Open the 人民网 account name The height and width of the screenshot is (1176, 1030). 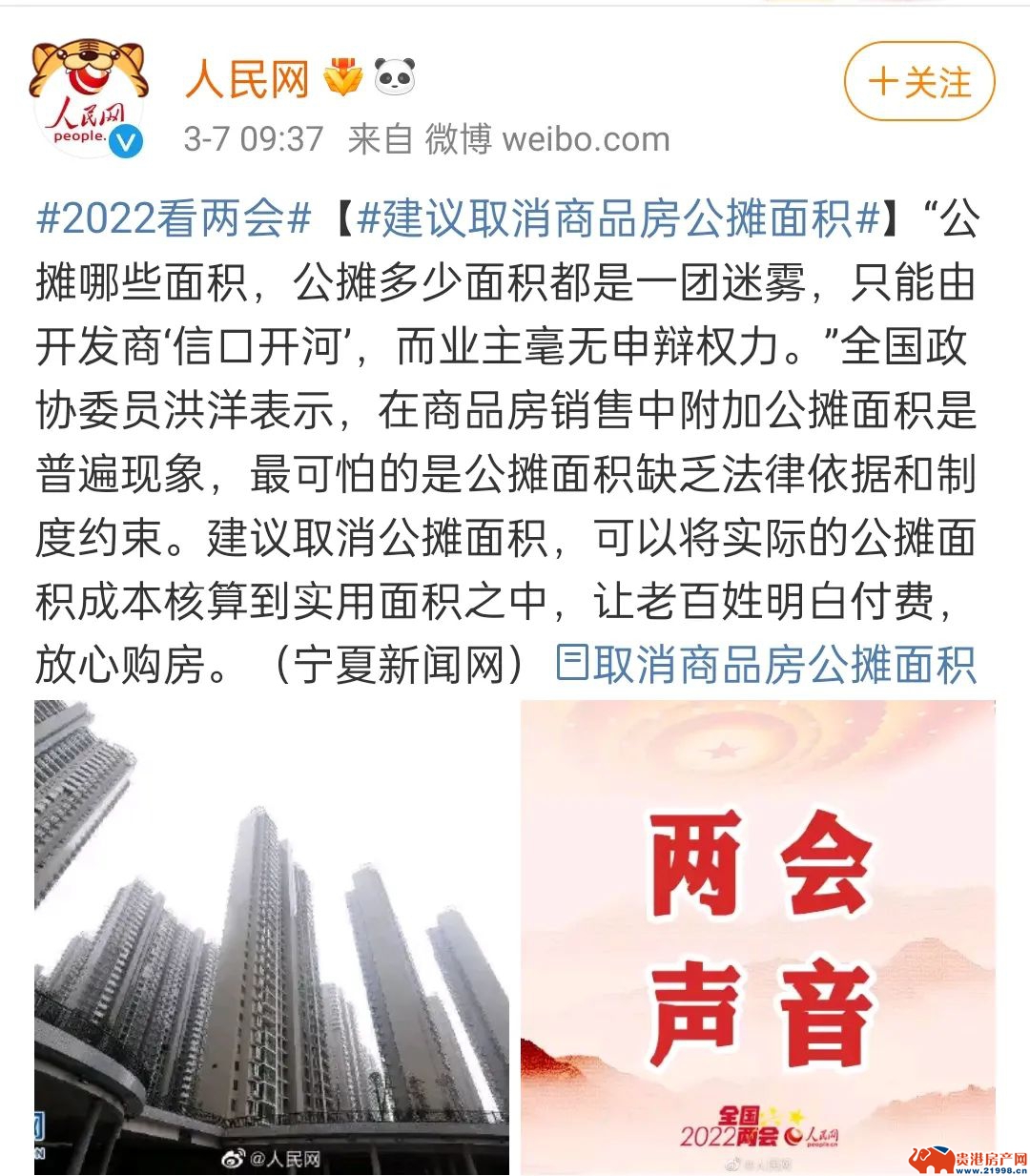(247, 78)
